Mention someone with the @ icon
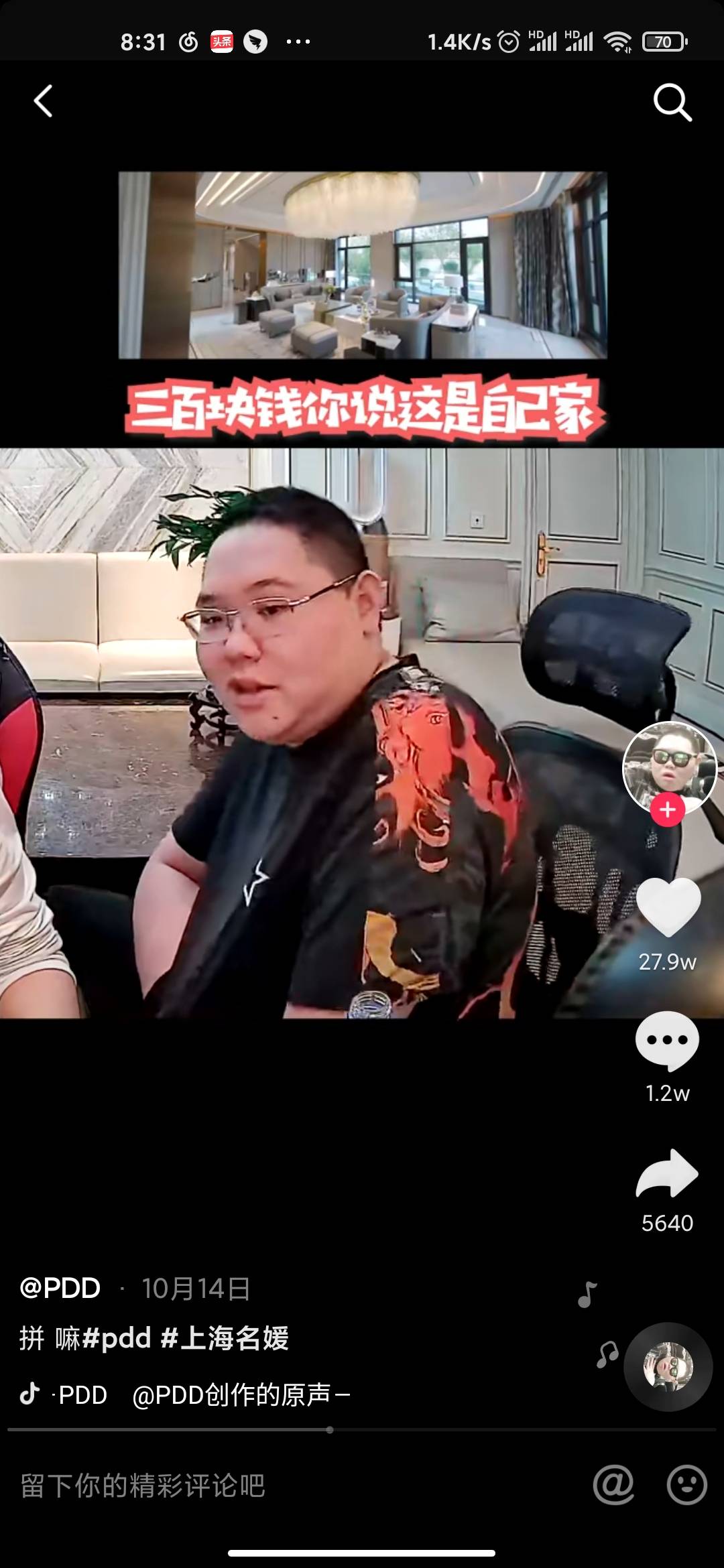 tap(613, 1485)
